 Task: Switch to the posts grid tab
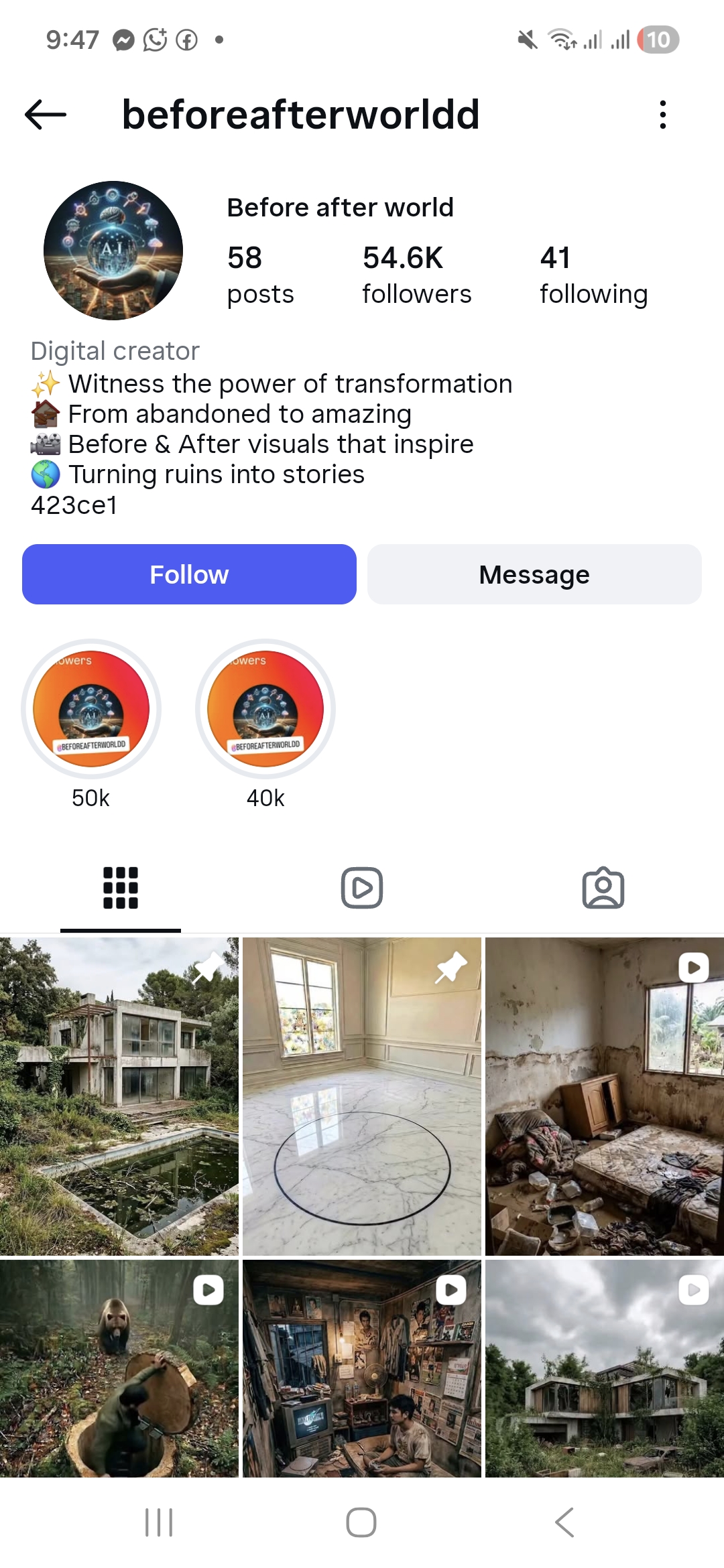coord(121,888)
